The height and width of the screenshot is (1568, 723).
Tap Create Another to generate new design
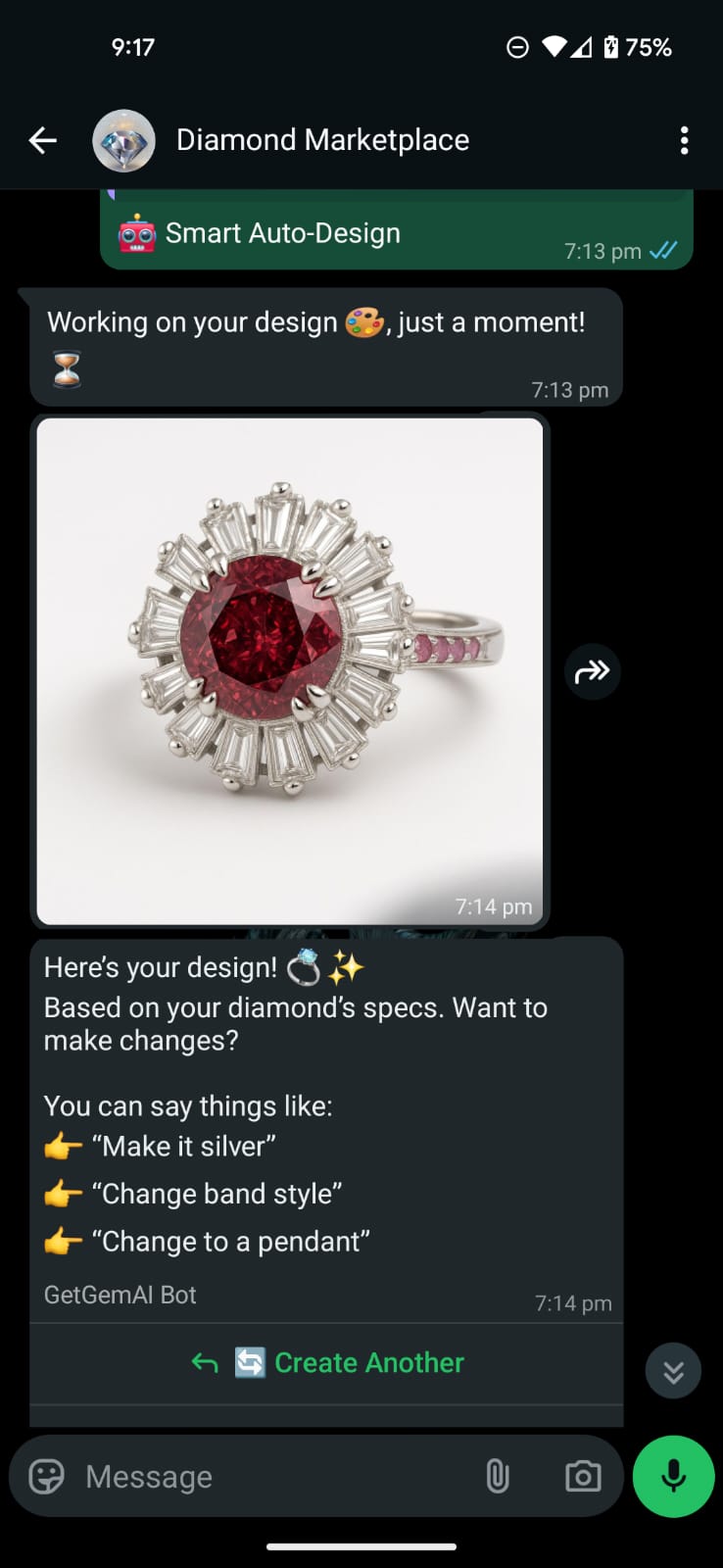coord(368,1362)
